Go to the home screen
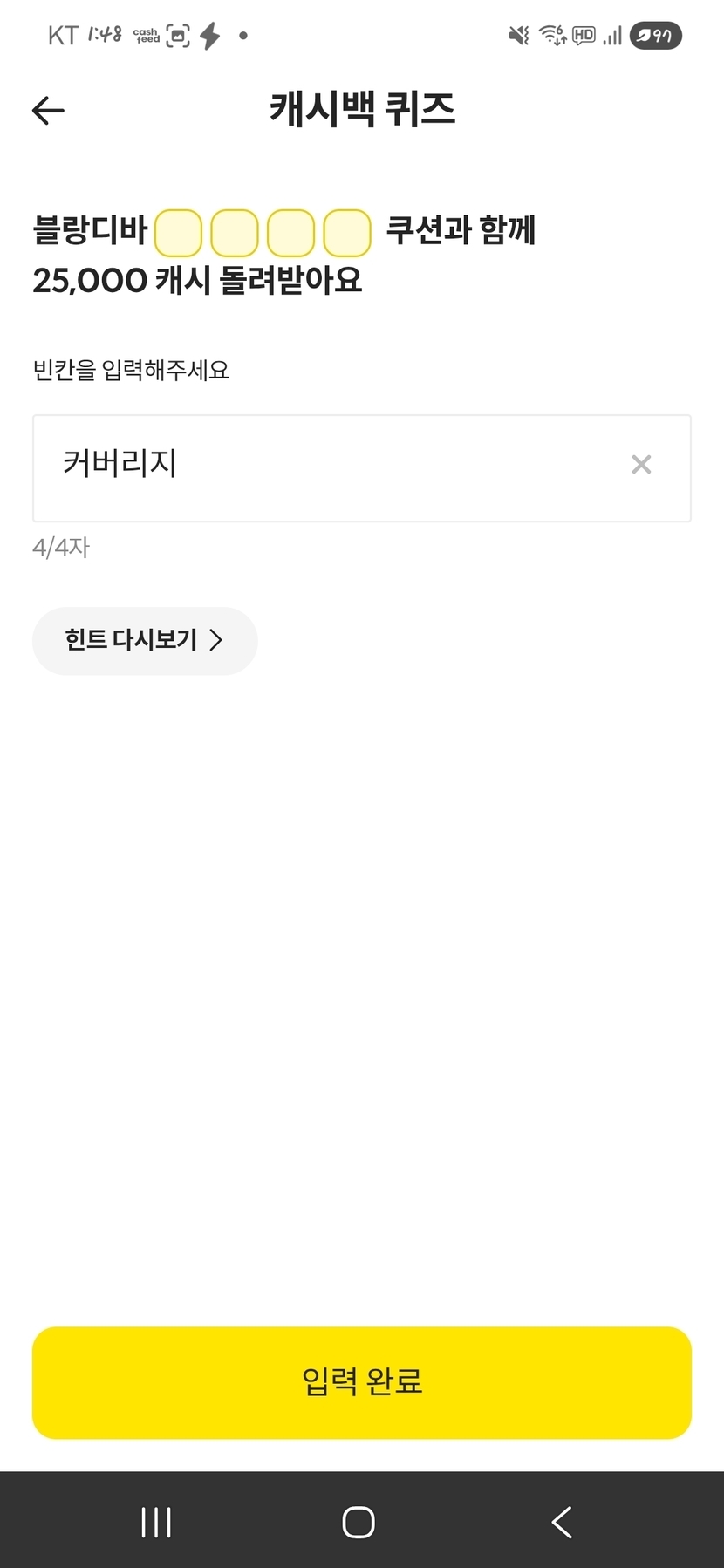Screen dimensions: 724x1568 pos(359,1523)
